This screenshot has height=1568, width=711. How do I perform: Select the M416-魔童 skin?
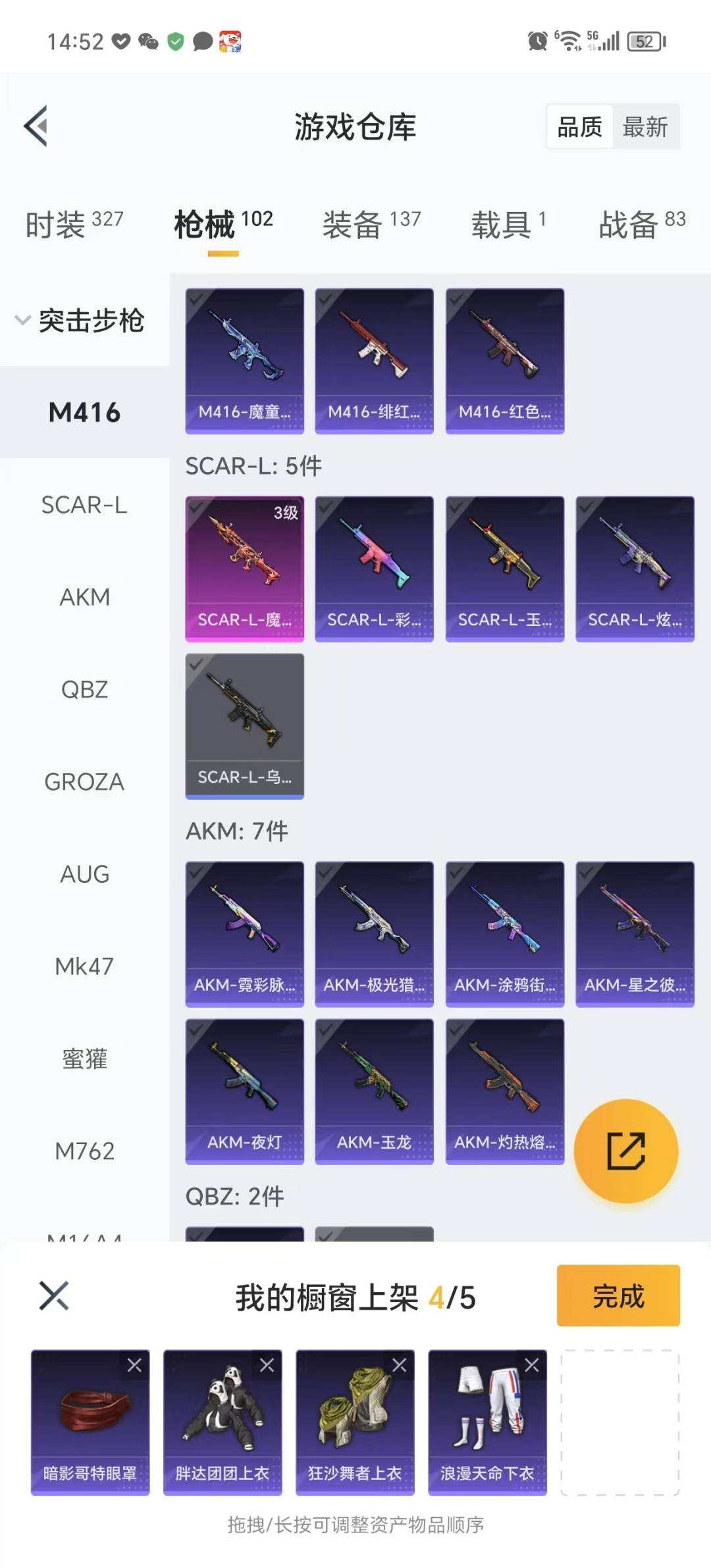[244, 360]
